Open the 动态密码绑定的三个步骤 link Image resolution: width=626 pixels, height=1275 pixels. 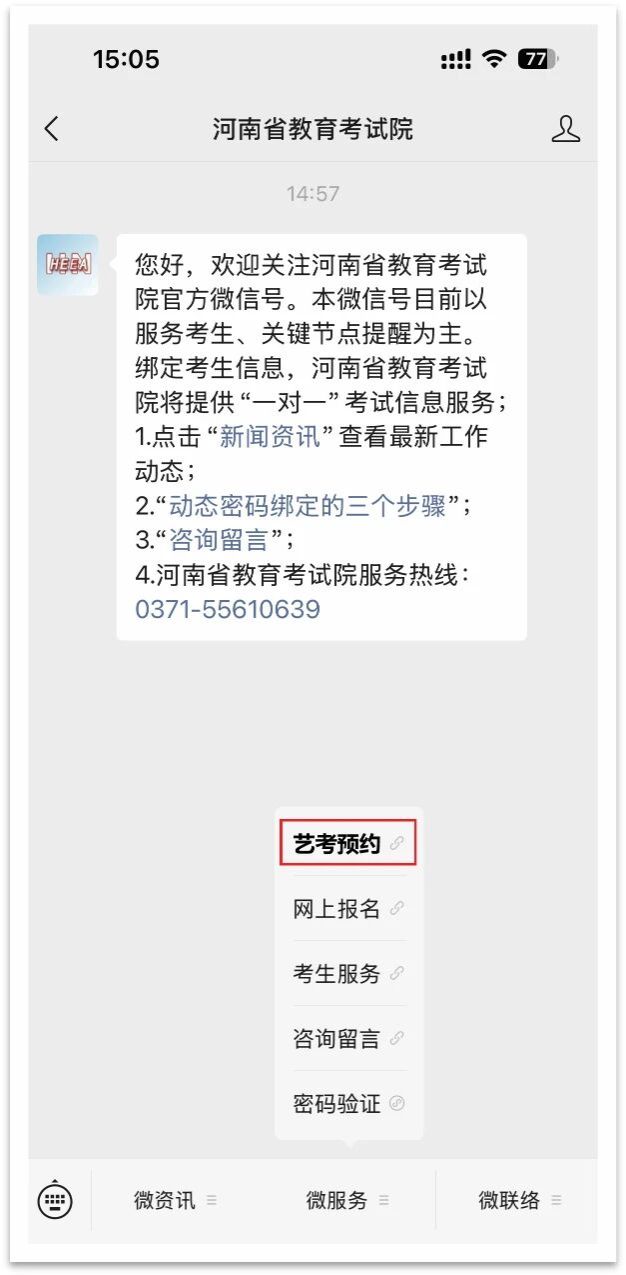[x=307, y=505]
